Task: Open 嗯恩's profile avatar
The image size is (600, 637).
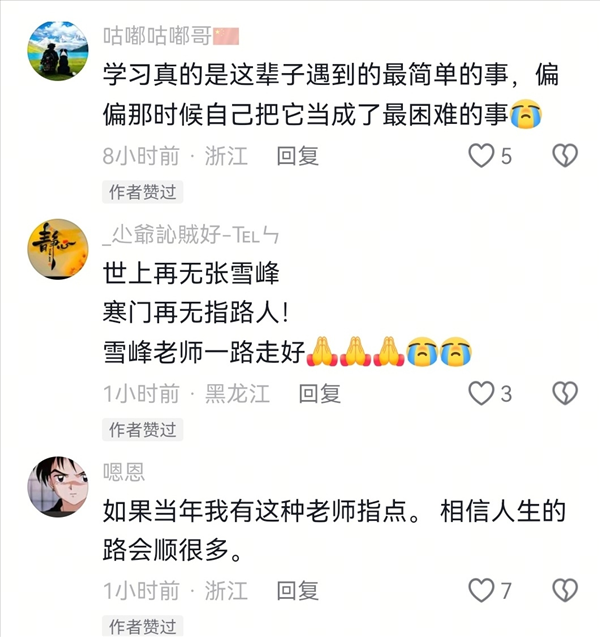Action: pyautogui.click(x=58, y=484)
